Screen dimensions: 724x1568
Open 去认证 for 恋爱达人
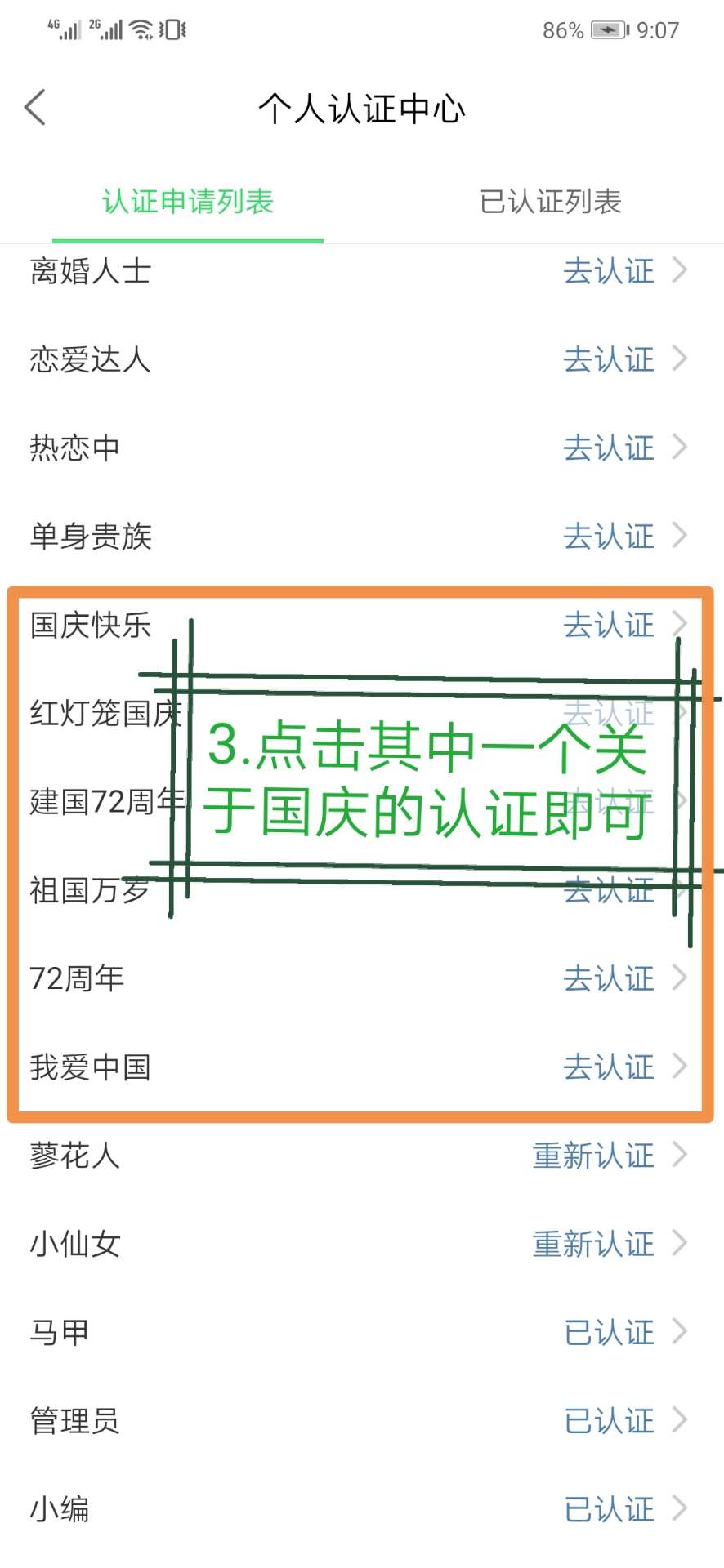[x=609, y=359]
